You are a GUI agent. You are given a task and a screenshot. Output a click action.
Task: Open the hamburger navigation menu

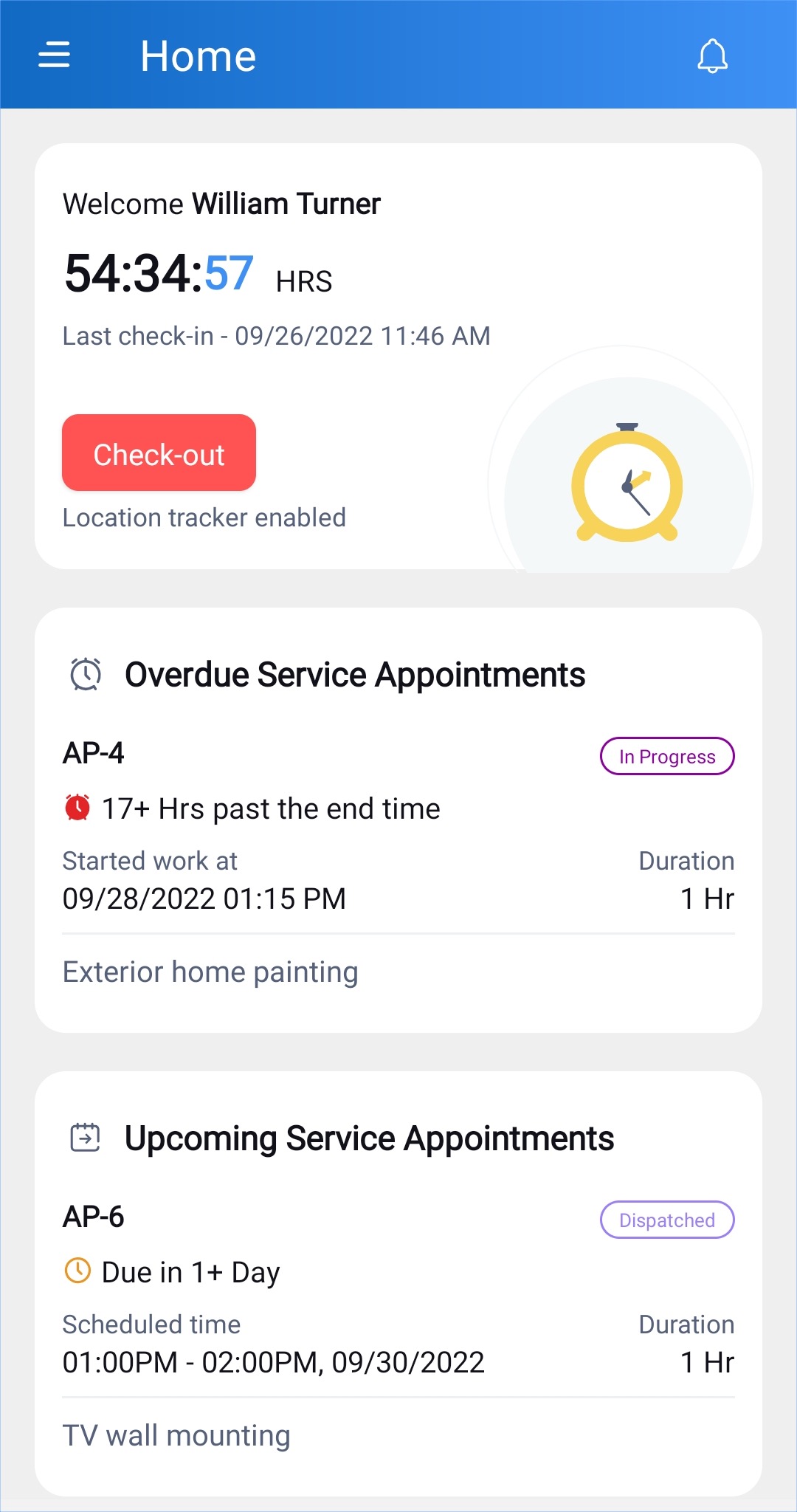54,55
